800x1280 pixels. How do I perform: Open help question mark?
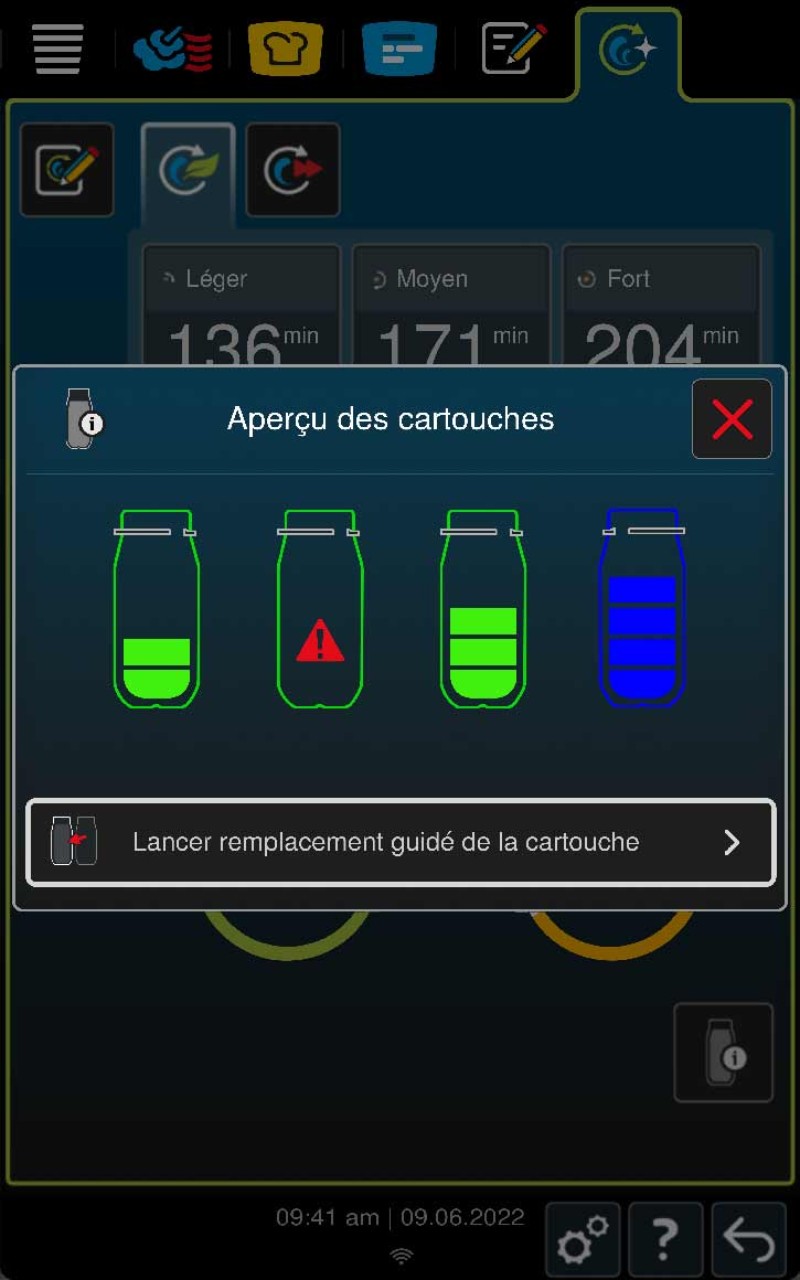click(x=665, y=1240)
